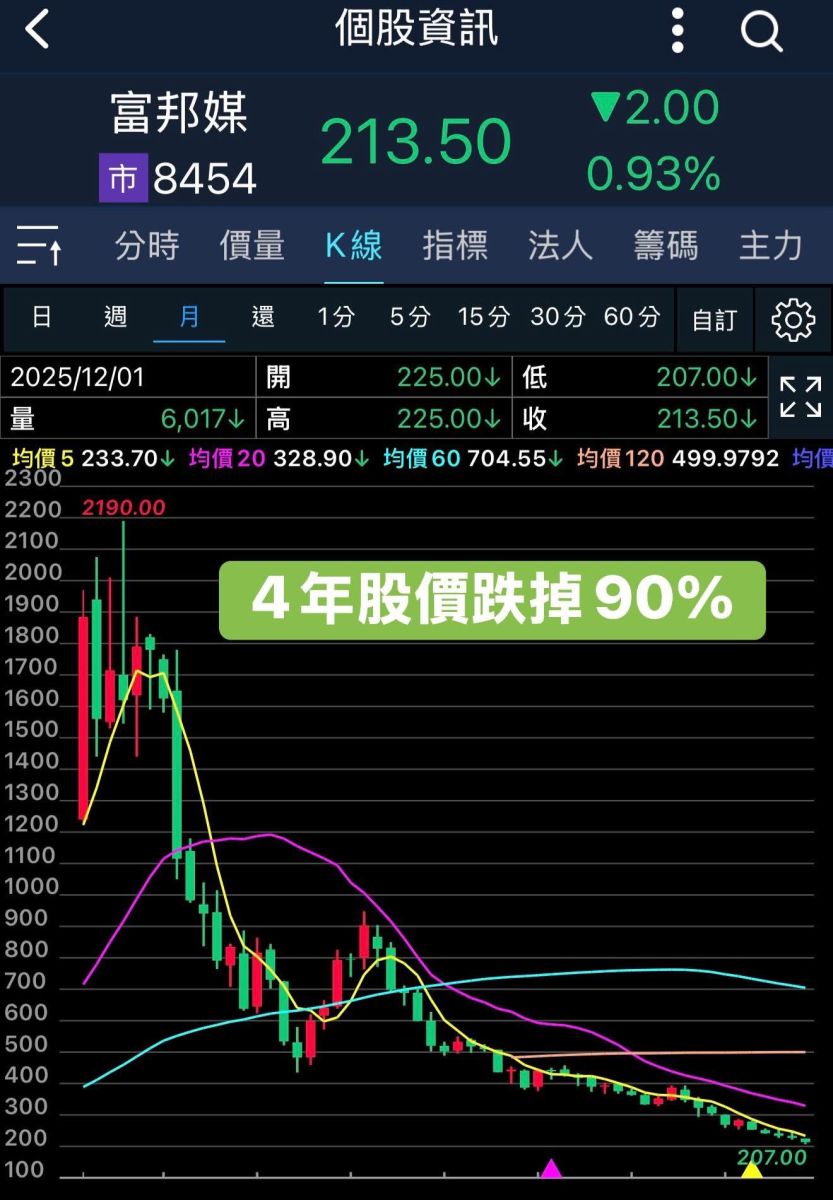This screenshot has width=833, height=1200.
Task: Open the sort list icon beside 分時
Action: (x=41, y=245)
